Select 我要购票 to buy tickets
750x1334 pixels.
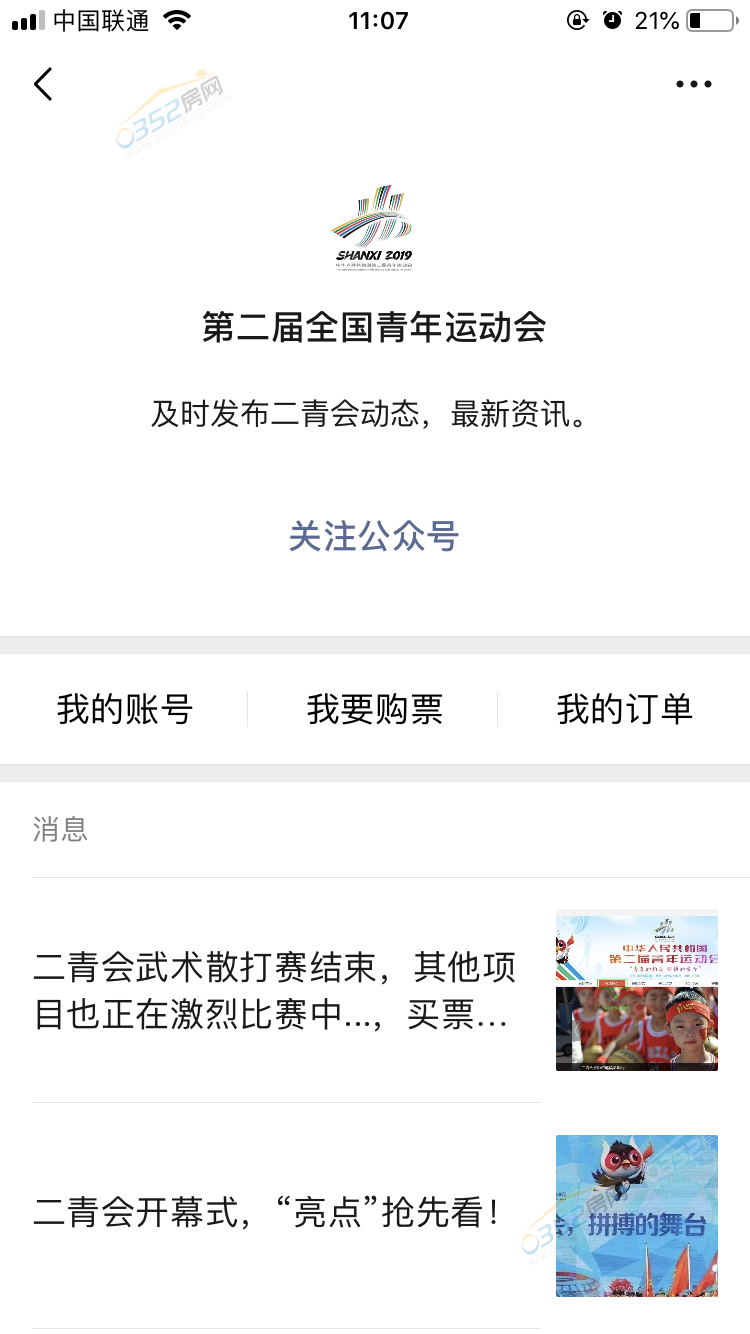(374, 709)
